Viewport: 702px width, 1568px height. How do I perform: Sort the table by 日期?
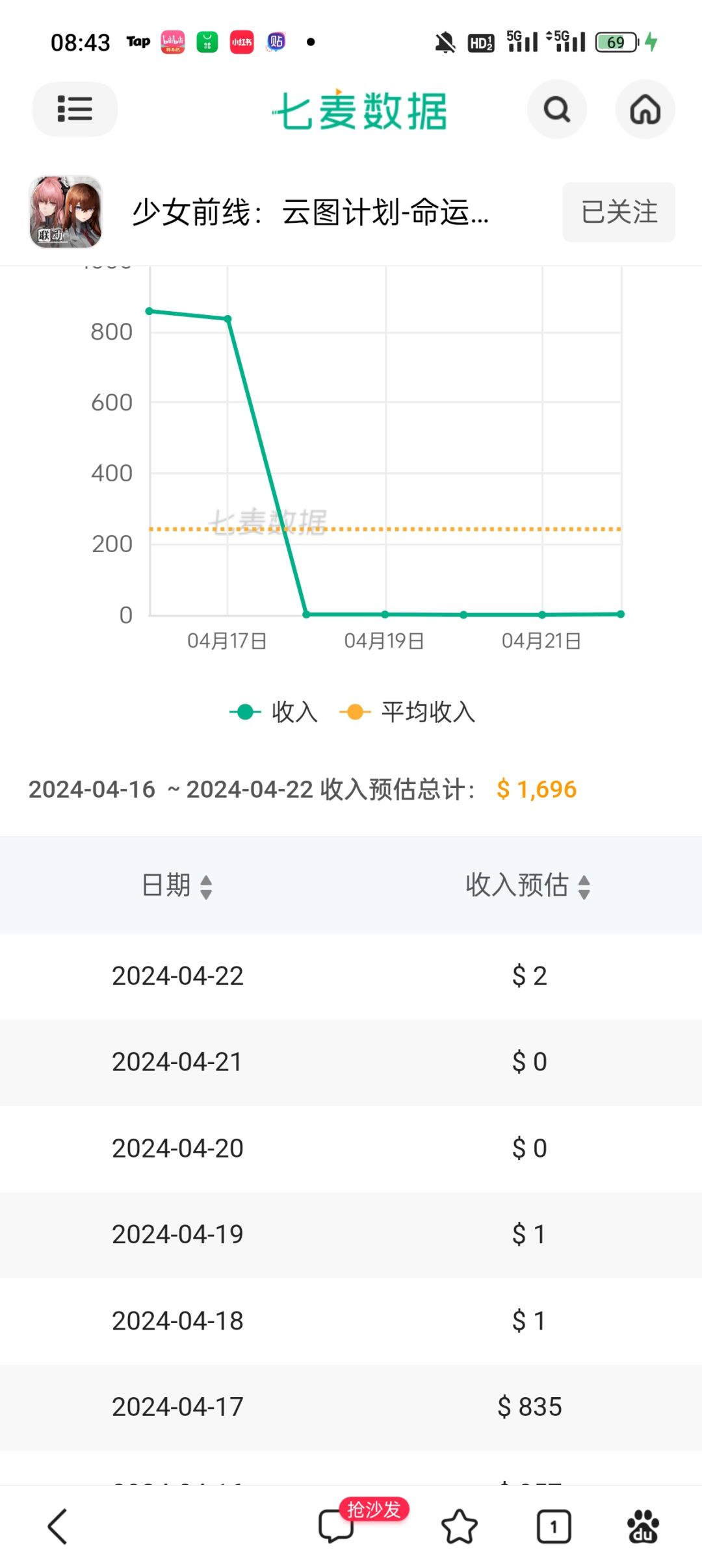point(177,885)
